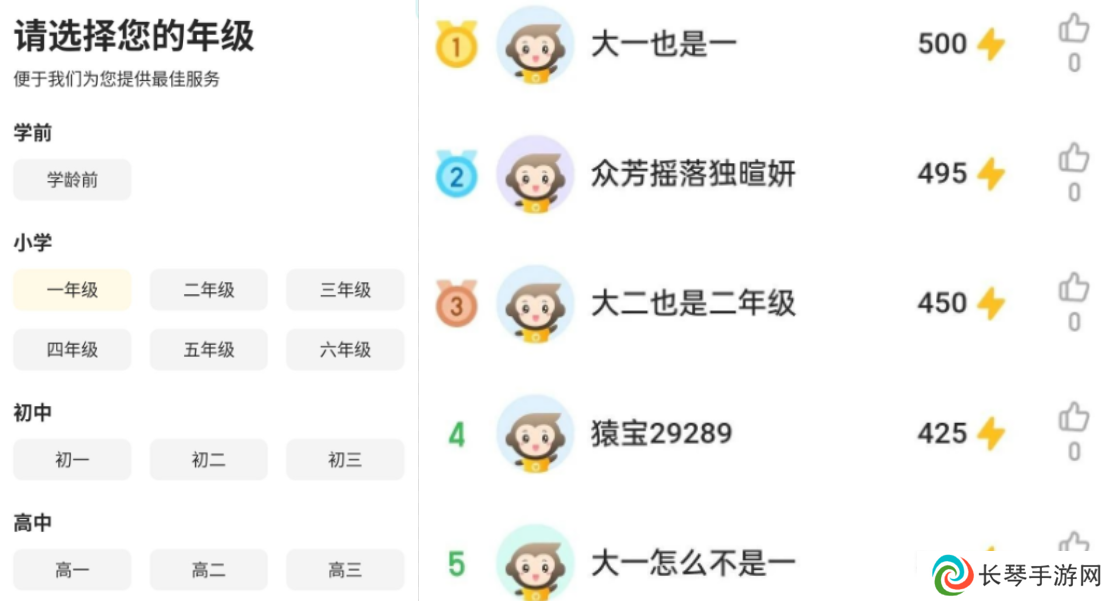The image size is (1117, 601).
Task: Pick 三年级 from primary school grades
Action: [x=345, y=290]
